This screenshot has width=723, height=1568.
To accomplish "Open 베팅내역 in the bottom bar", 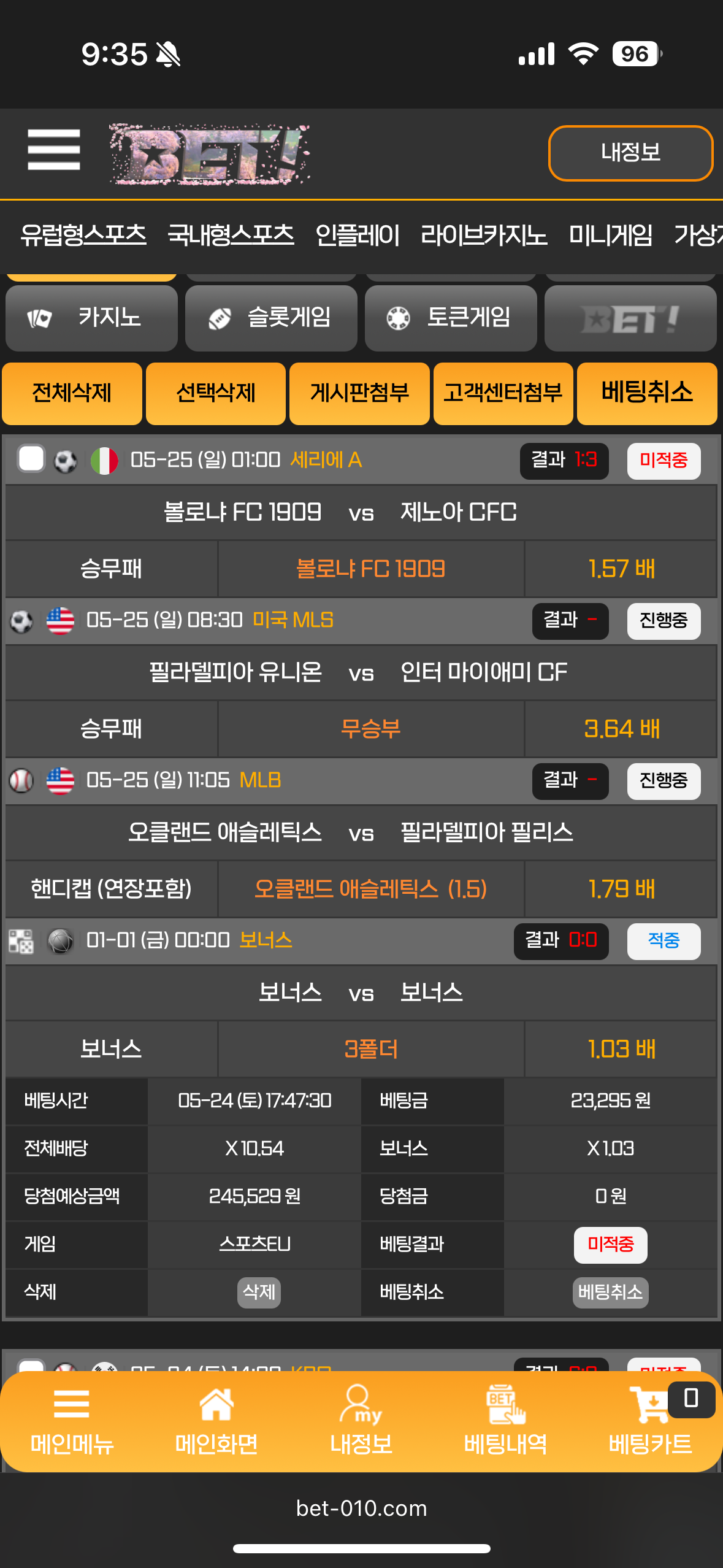I will 505,1420.
